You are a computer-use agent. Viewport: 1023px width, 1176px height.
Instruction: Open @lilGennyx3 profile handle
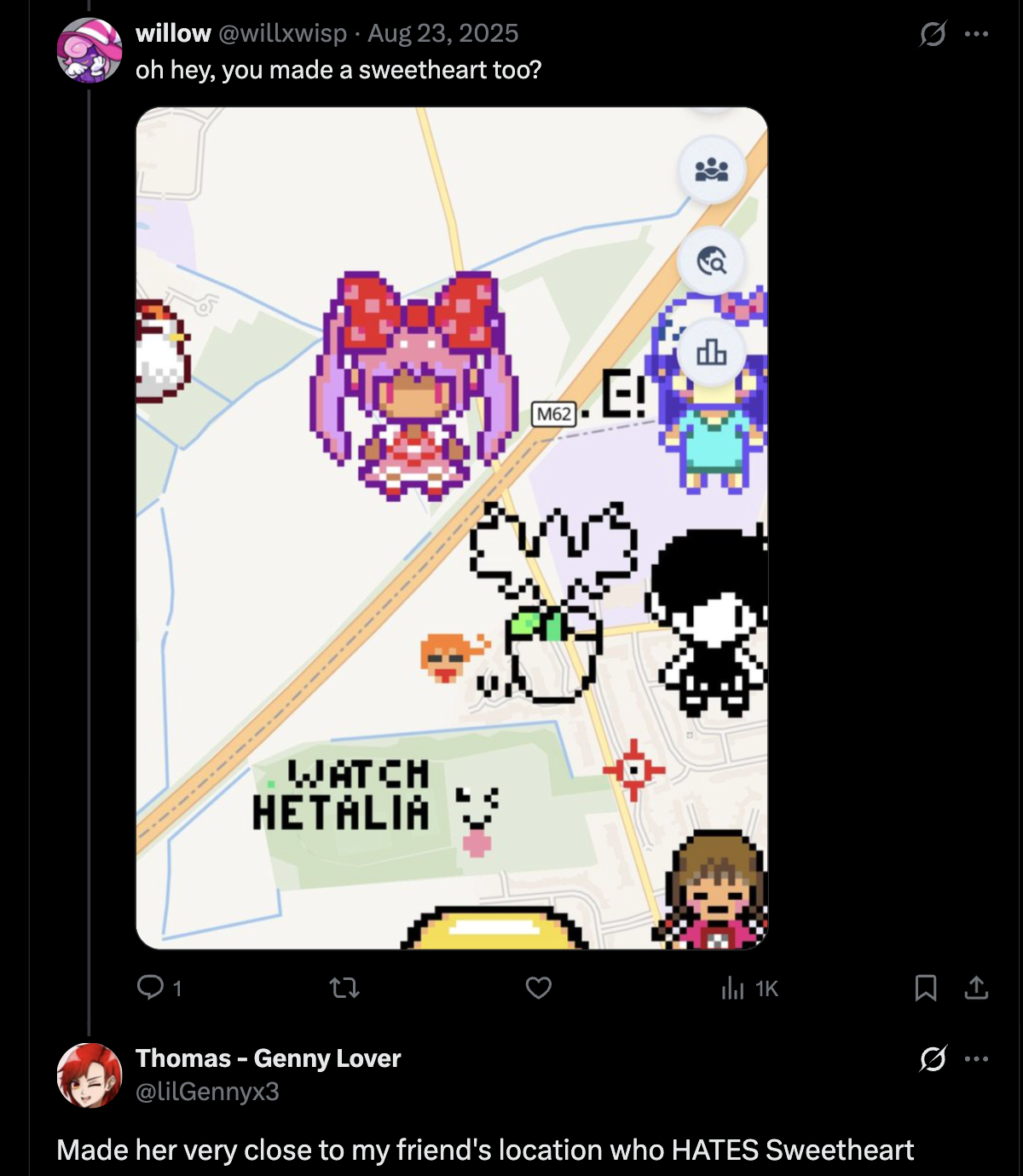point(207,1092)
